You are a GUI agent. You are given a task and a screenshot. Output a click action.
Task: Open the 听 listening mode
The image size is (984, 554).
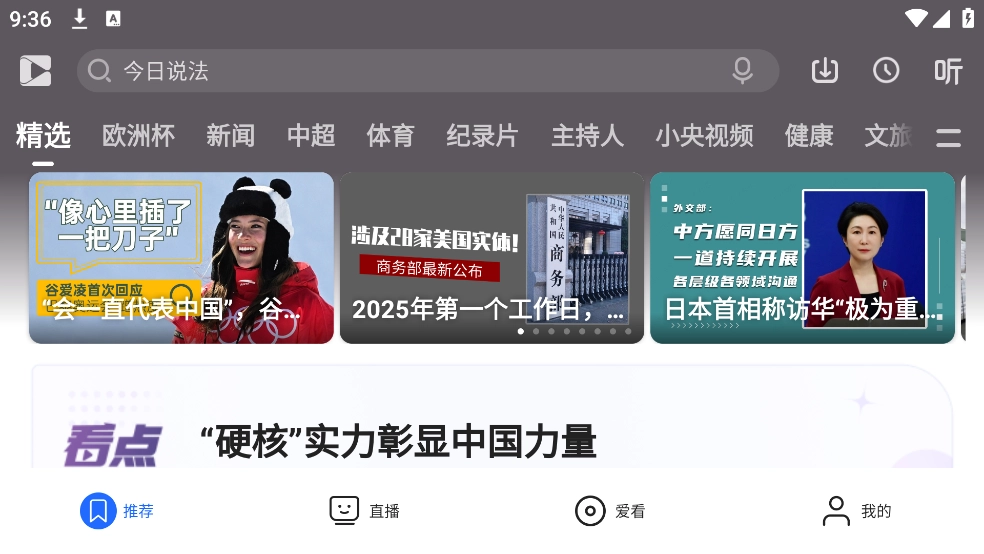point(947,71)
